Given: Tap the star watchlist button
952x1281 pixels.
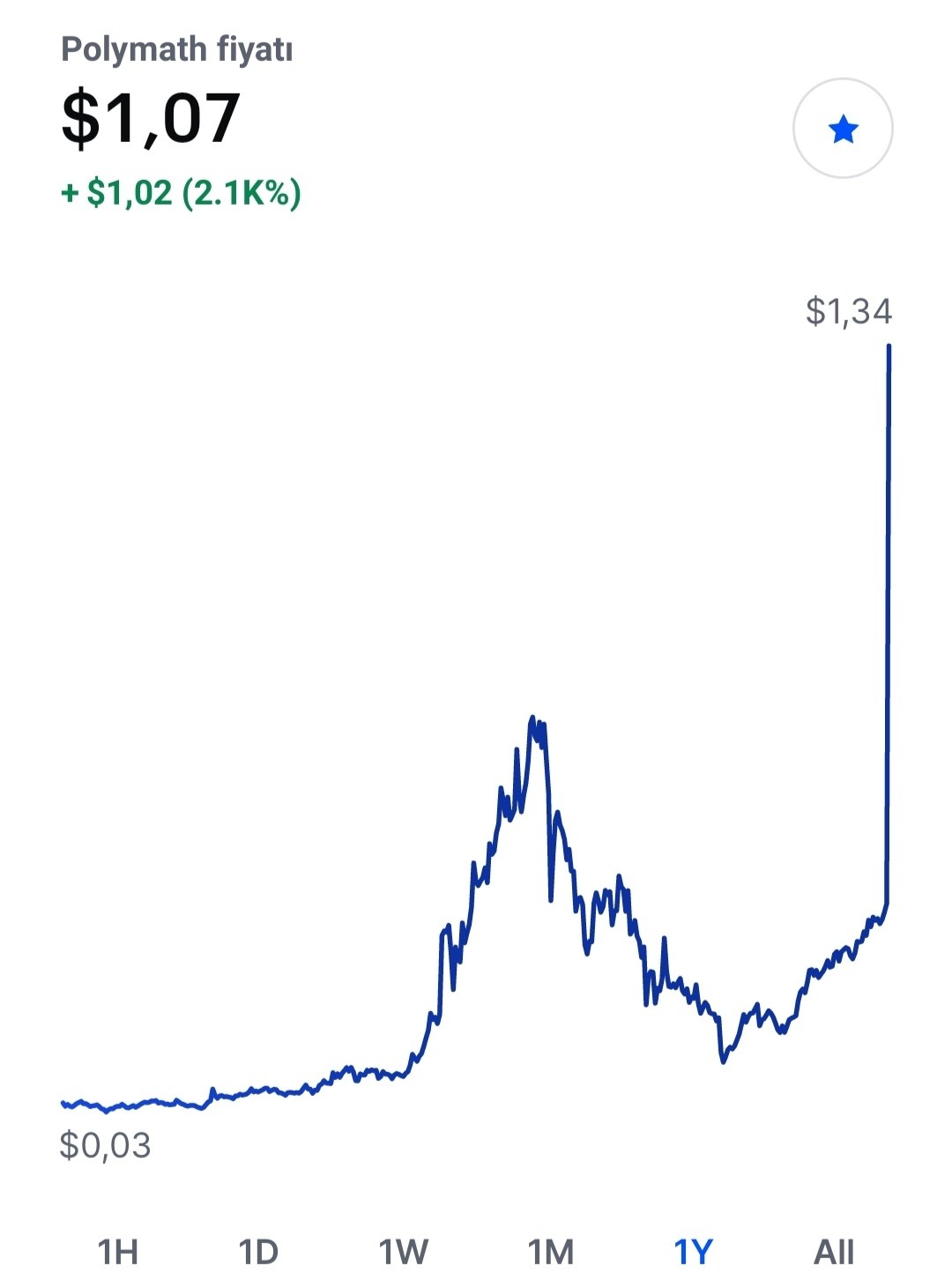Looking at the screenshot, I should click(843, 129).
